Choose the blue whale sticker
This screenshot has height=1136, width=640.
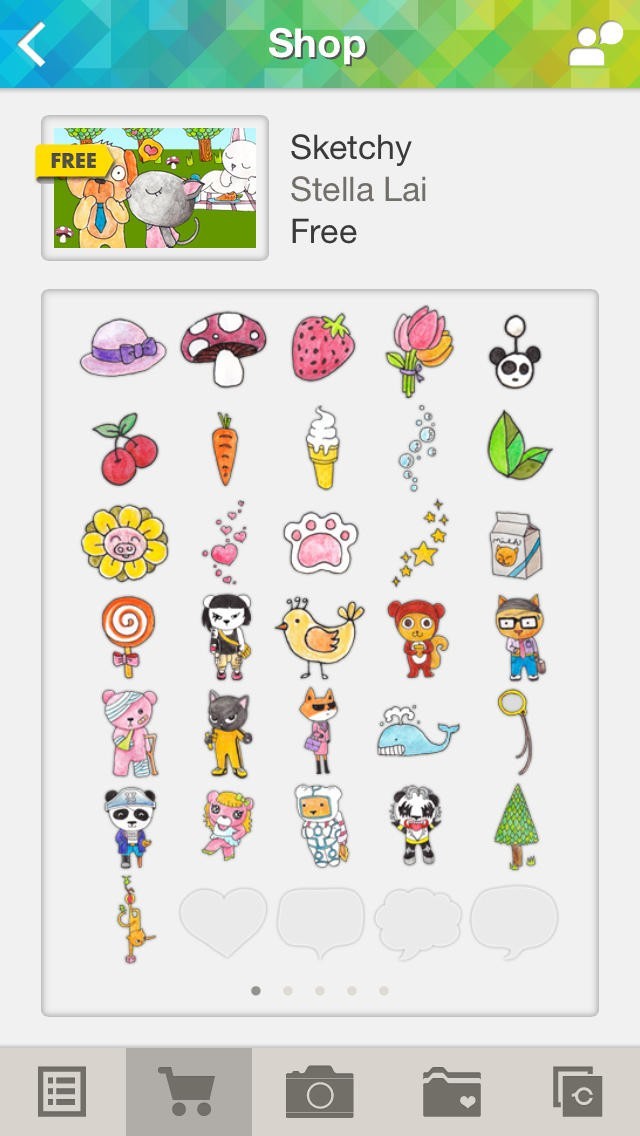click(417, 732)
